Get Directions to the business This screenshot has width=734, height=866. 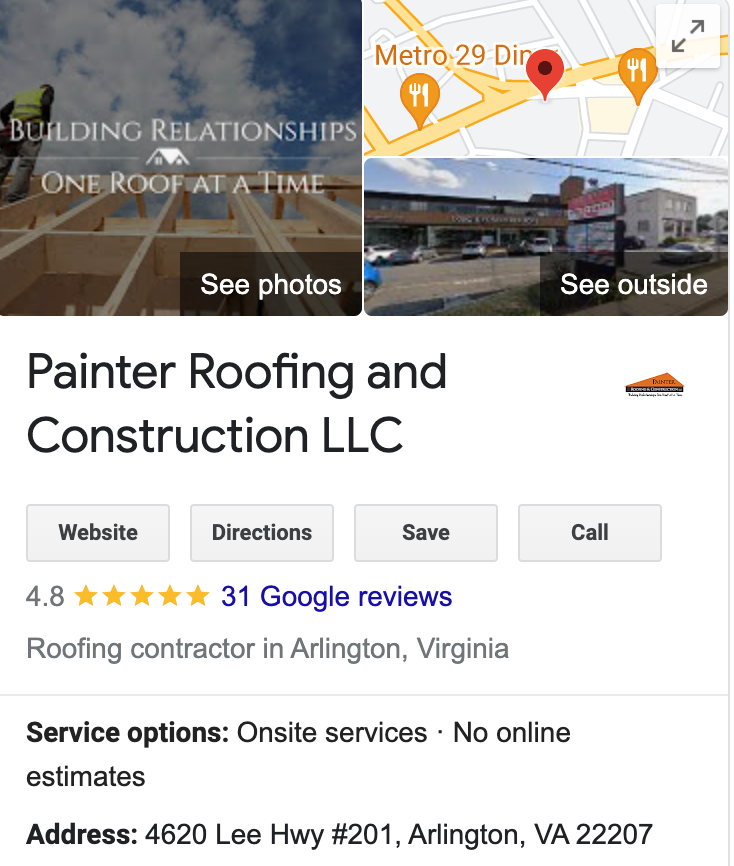coord(262,532)
